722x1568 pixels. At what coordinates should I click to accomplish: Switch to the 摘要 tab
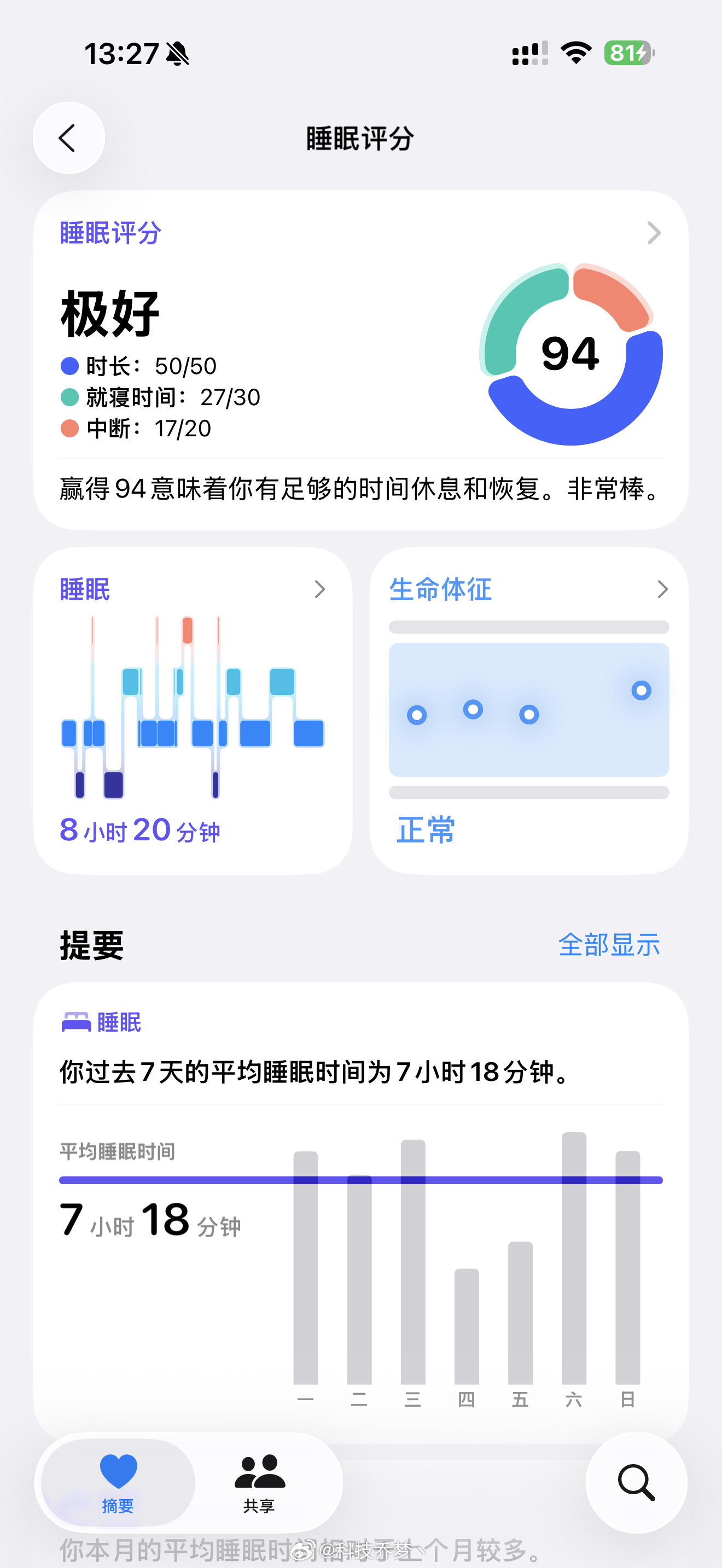click(x=118, y=1485)
